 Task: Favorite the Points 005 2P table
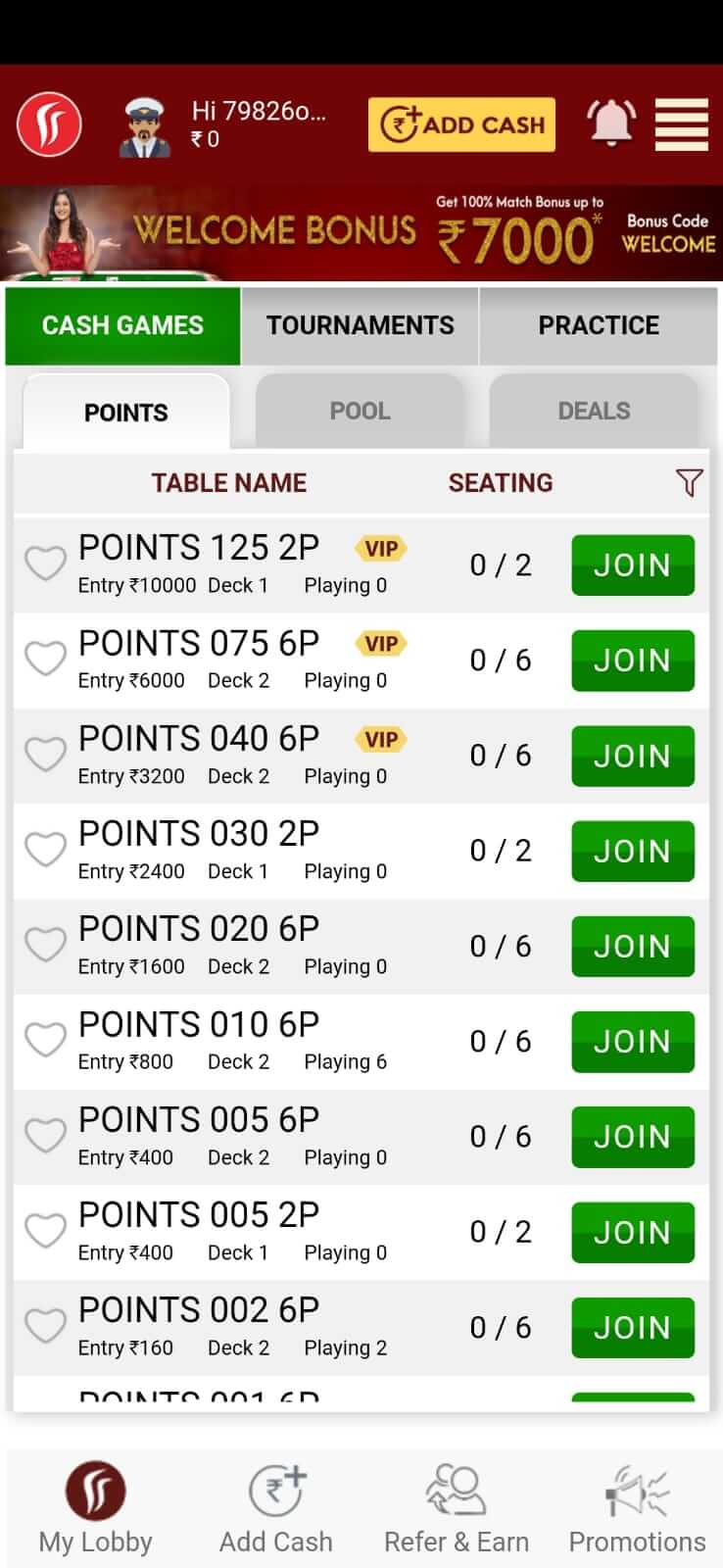45,1231
